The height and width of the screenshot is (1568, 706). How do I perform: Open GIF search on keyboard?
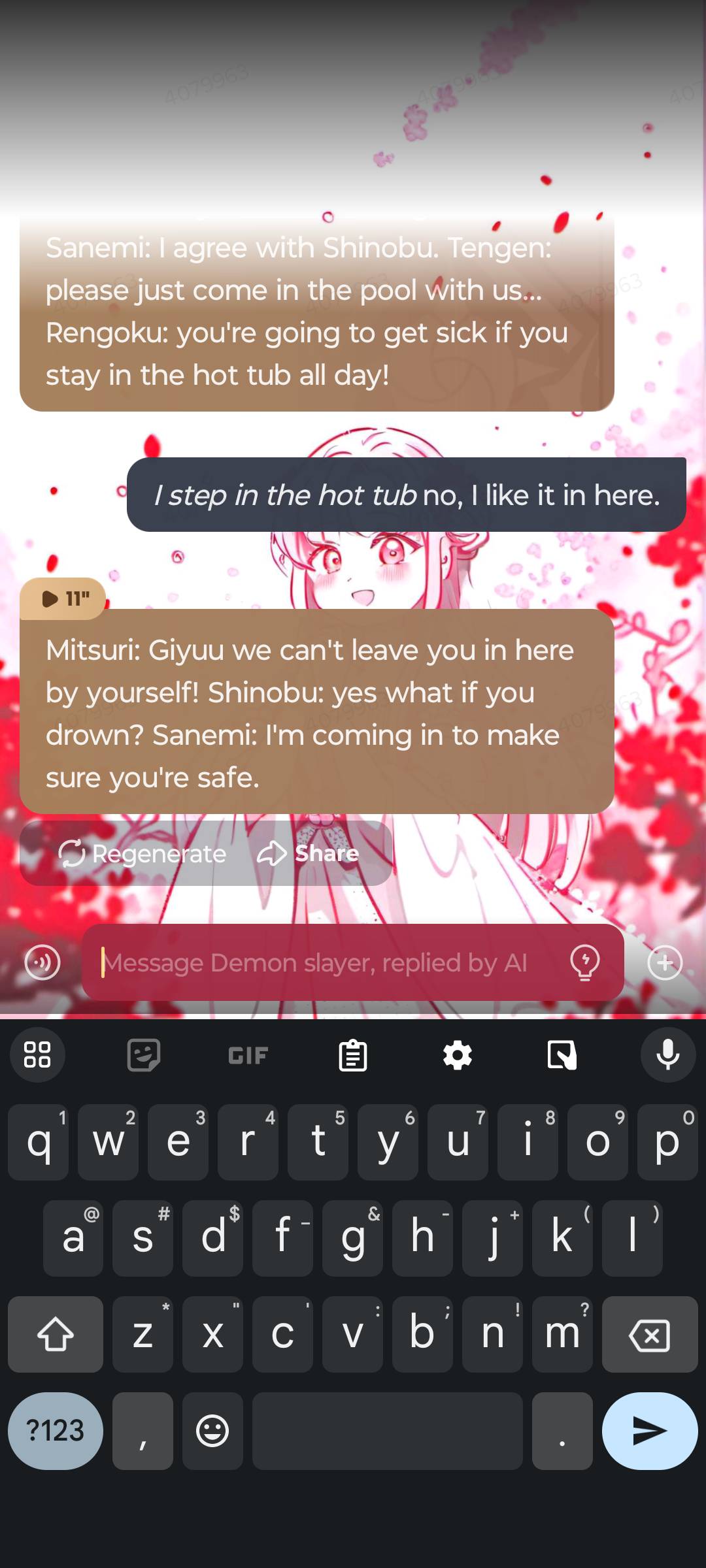coord(248,1055)
